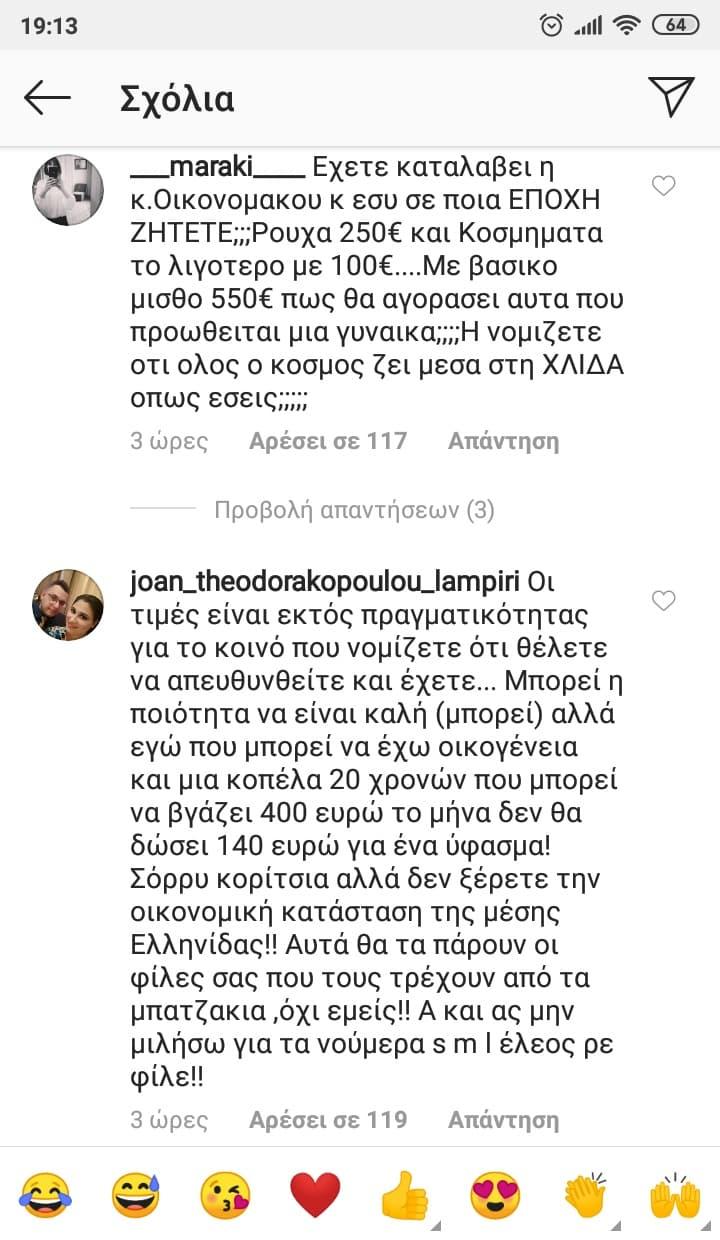720x1240 pixels.
Task: Insert the clapping hands emoji
Action: tap(585, 1196)
